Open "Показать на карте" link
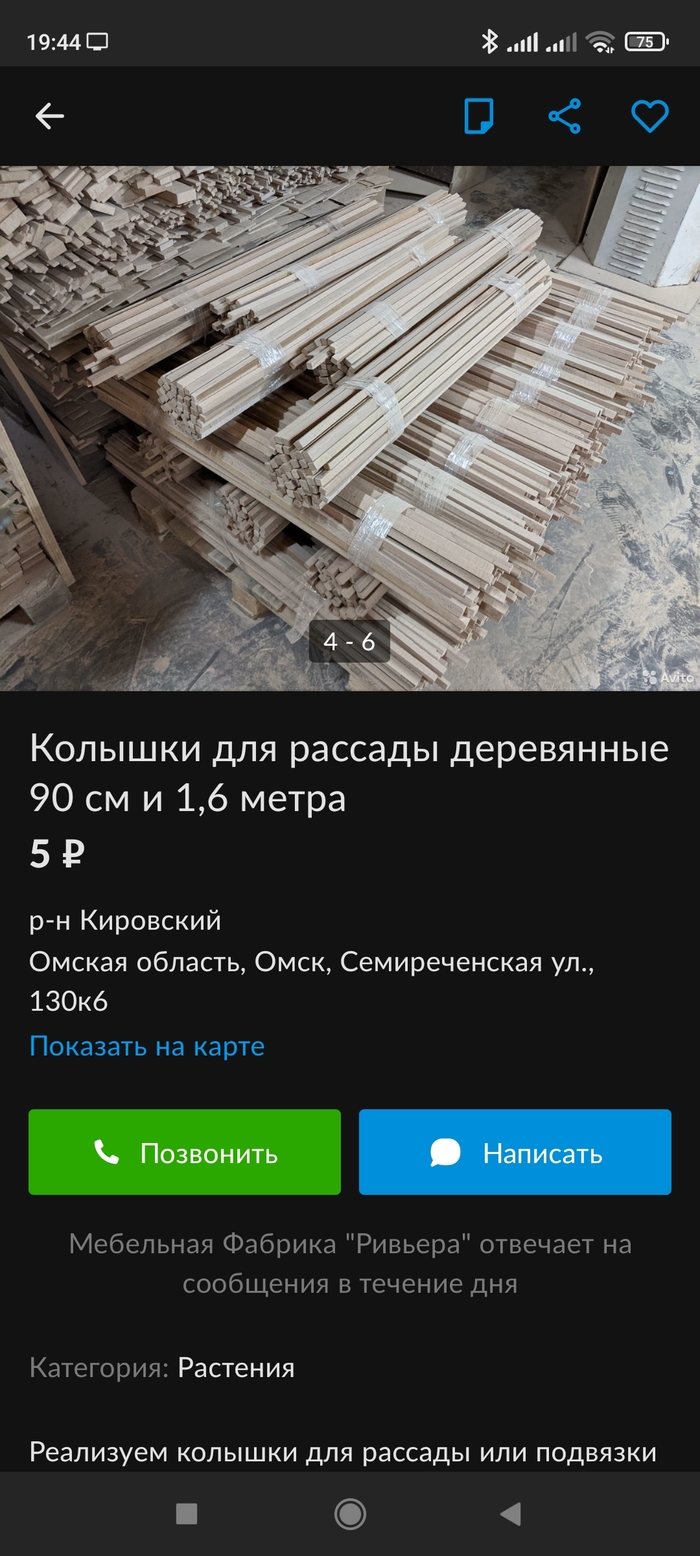 click(147, 1046)
